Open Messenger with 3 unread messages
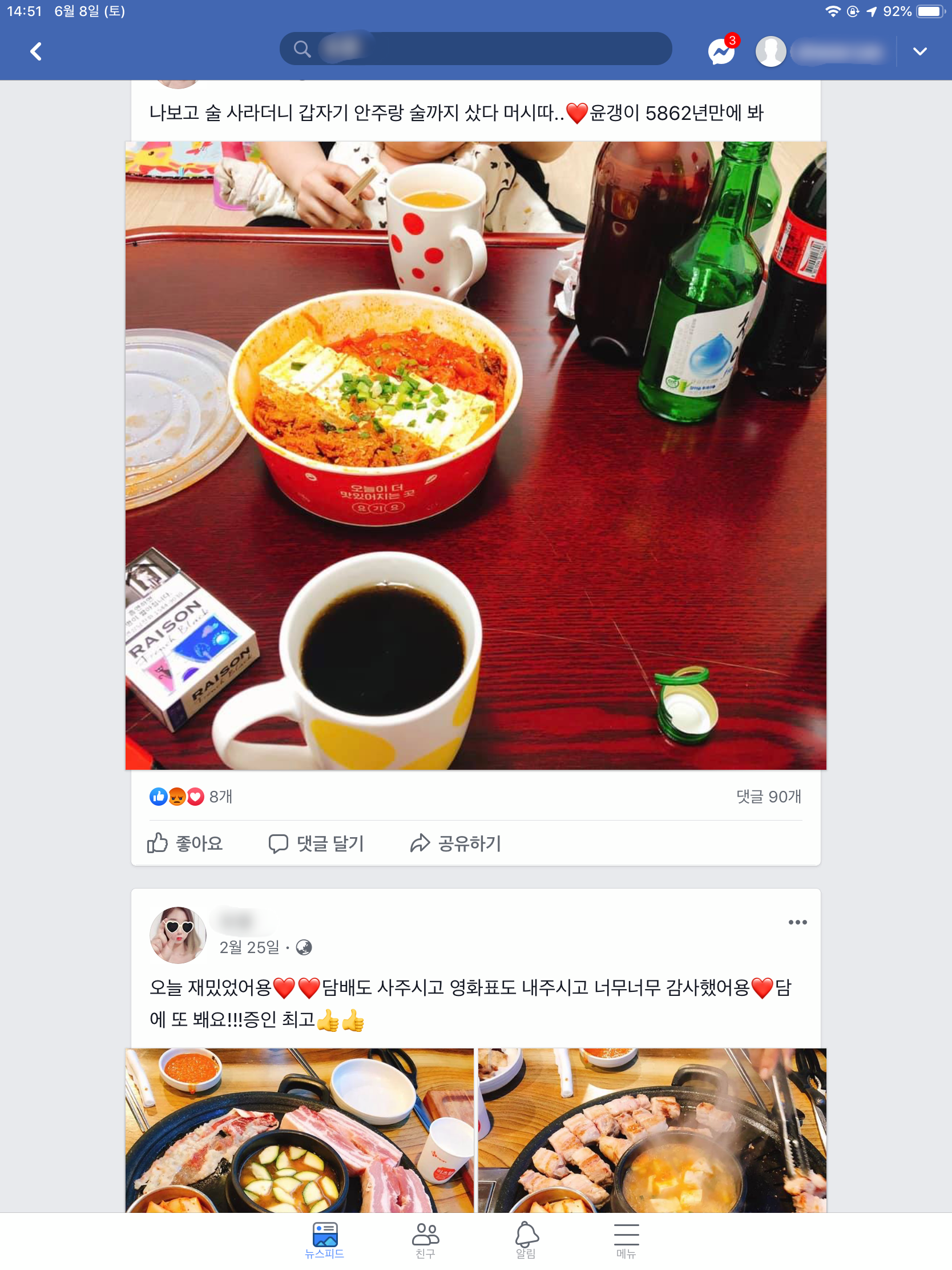This screenshot has height=1270, width=952. 721,51
